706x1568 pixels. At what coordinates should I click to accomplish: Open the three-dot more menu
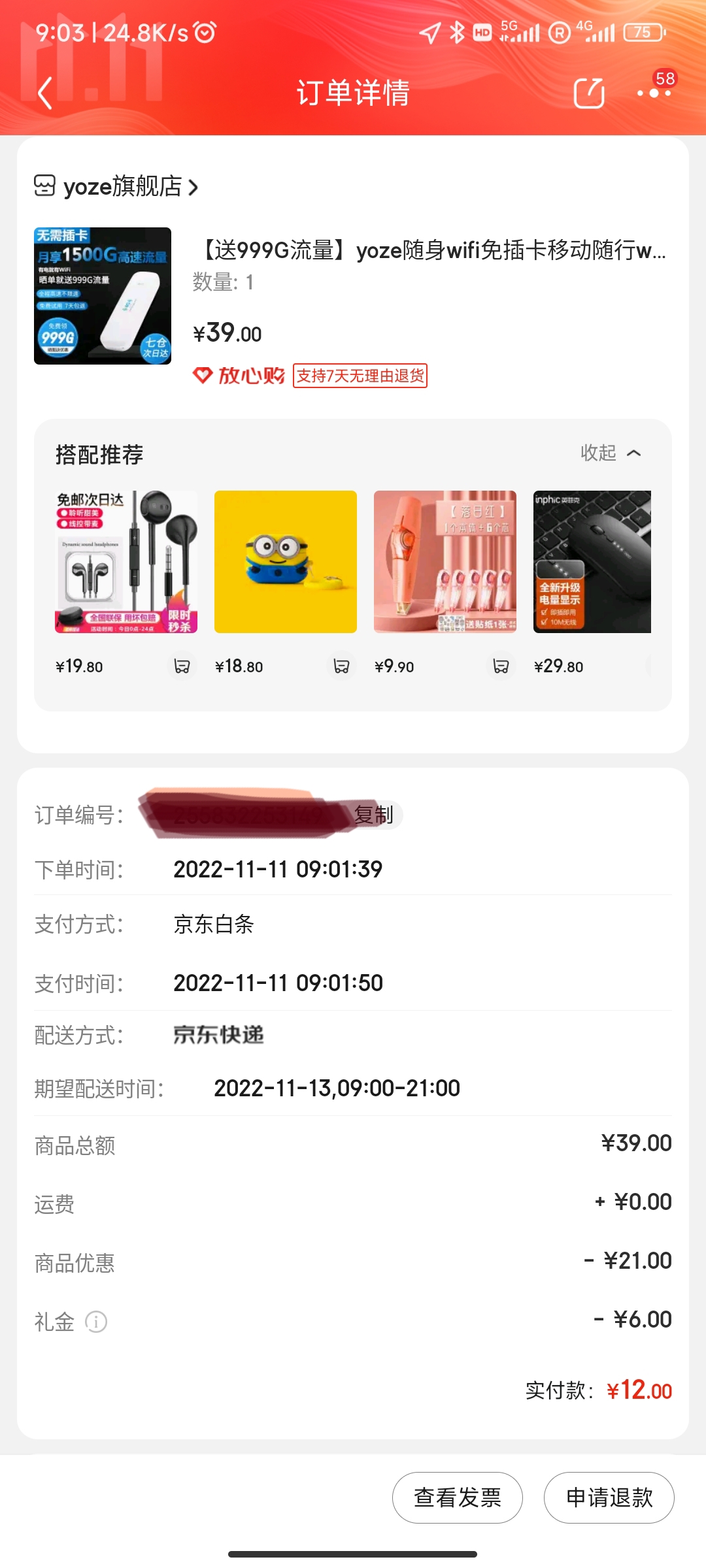(654, 93)
